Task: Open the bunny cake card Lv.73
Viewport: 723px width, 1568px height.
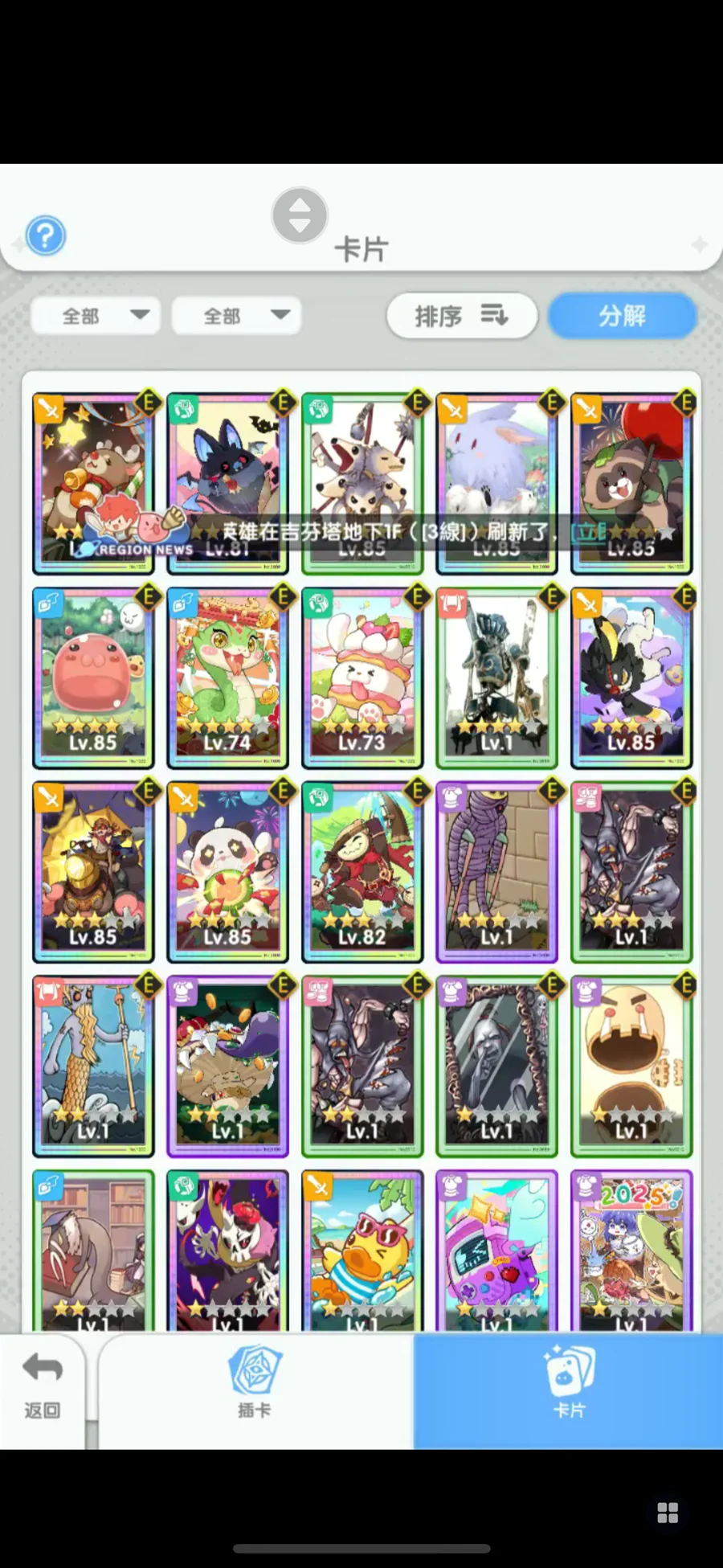Action: coord(362,678)
